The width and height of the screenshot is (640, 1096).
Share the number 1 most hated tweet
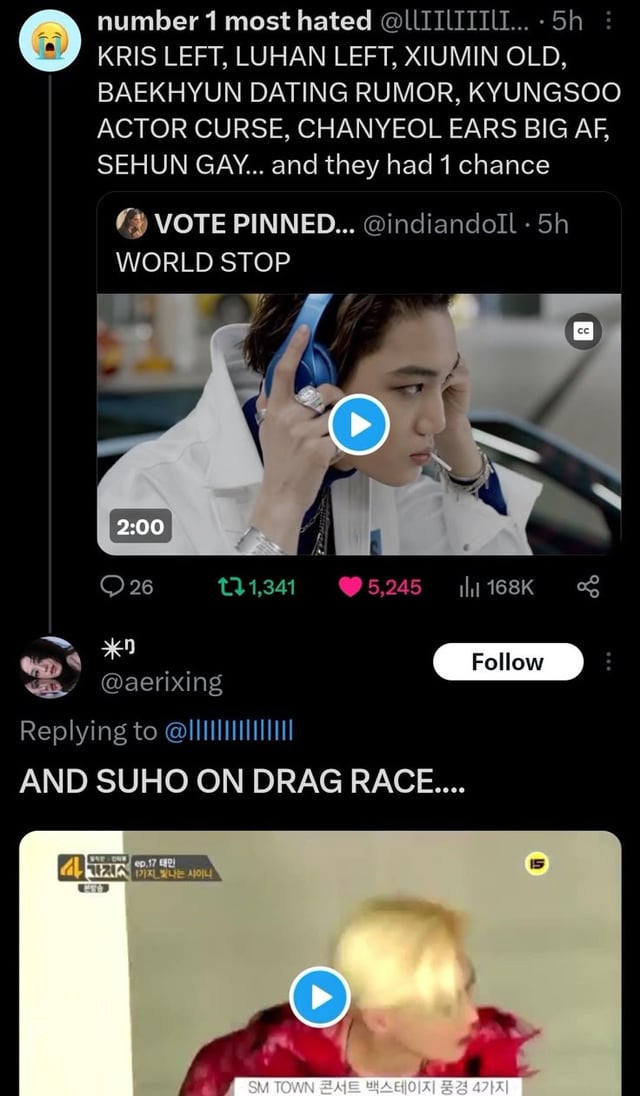tap(588, 586)
